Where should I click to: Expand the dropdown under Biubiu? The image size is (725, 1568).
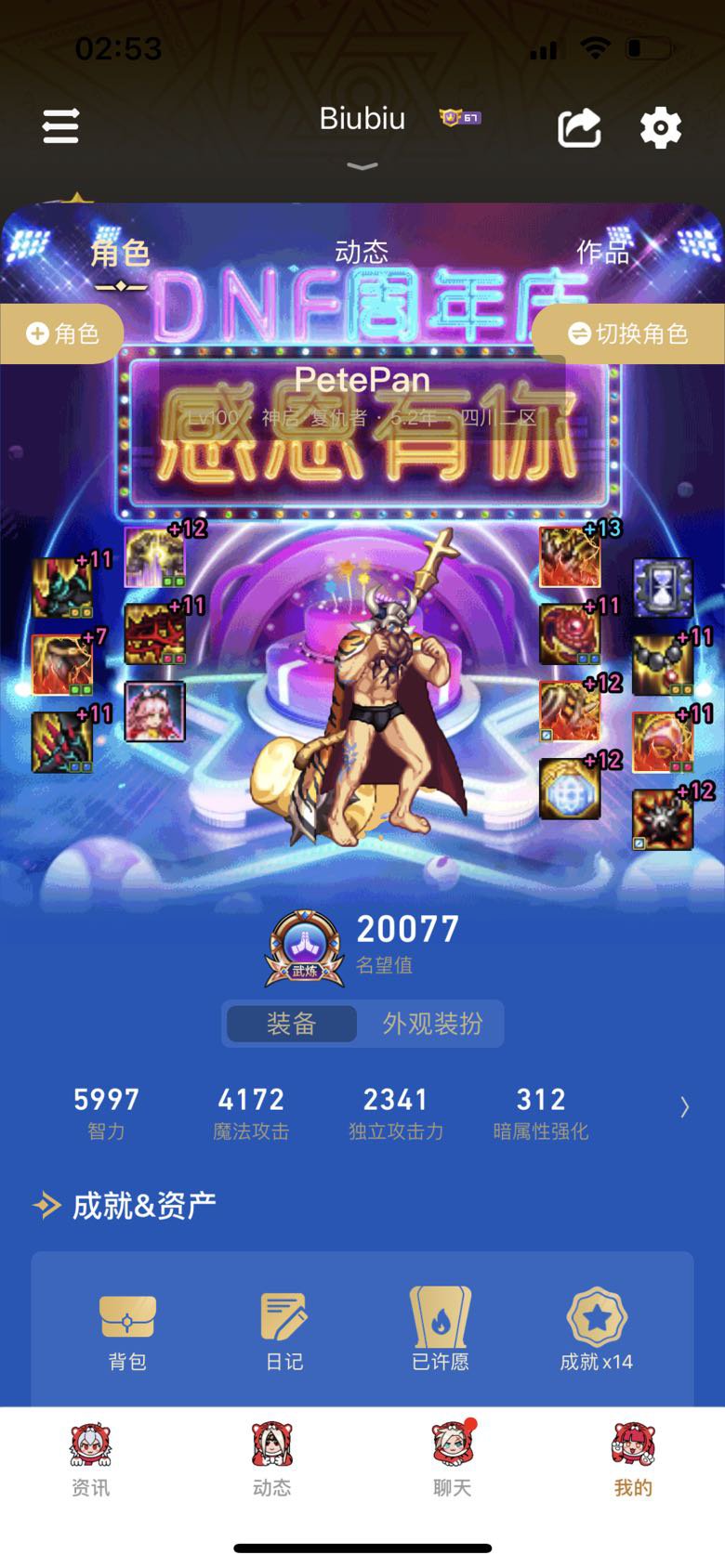pos(362,166)
